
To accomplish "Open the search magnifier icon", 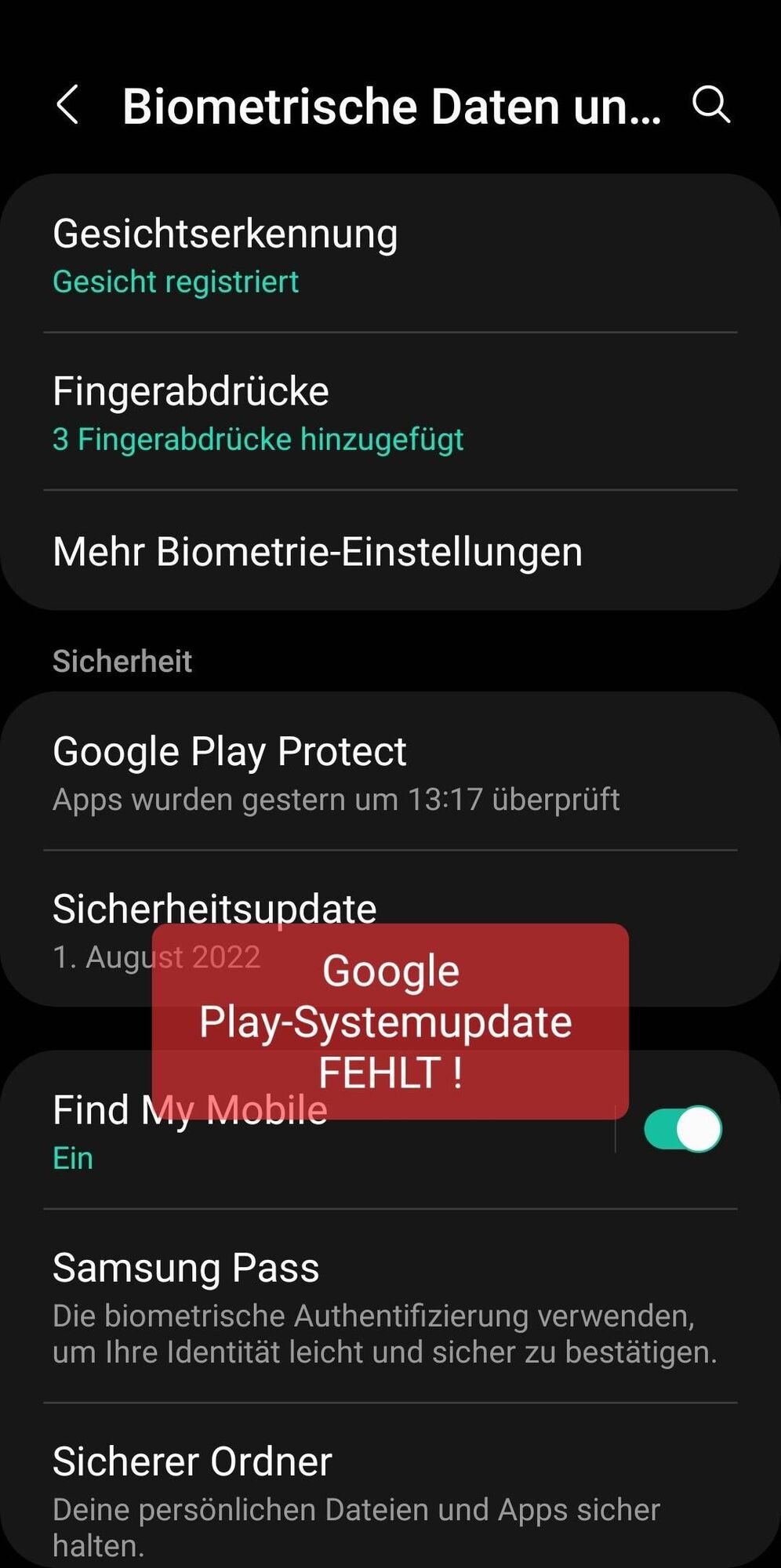I will [711, 105].
